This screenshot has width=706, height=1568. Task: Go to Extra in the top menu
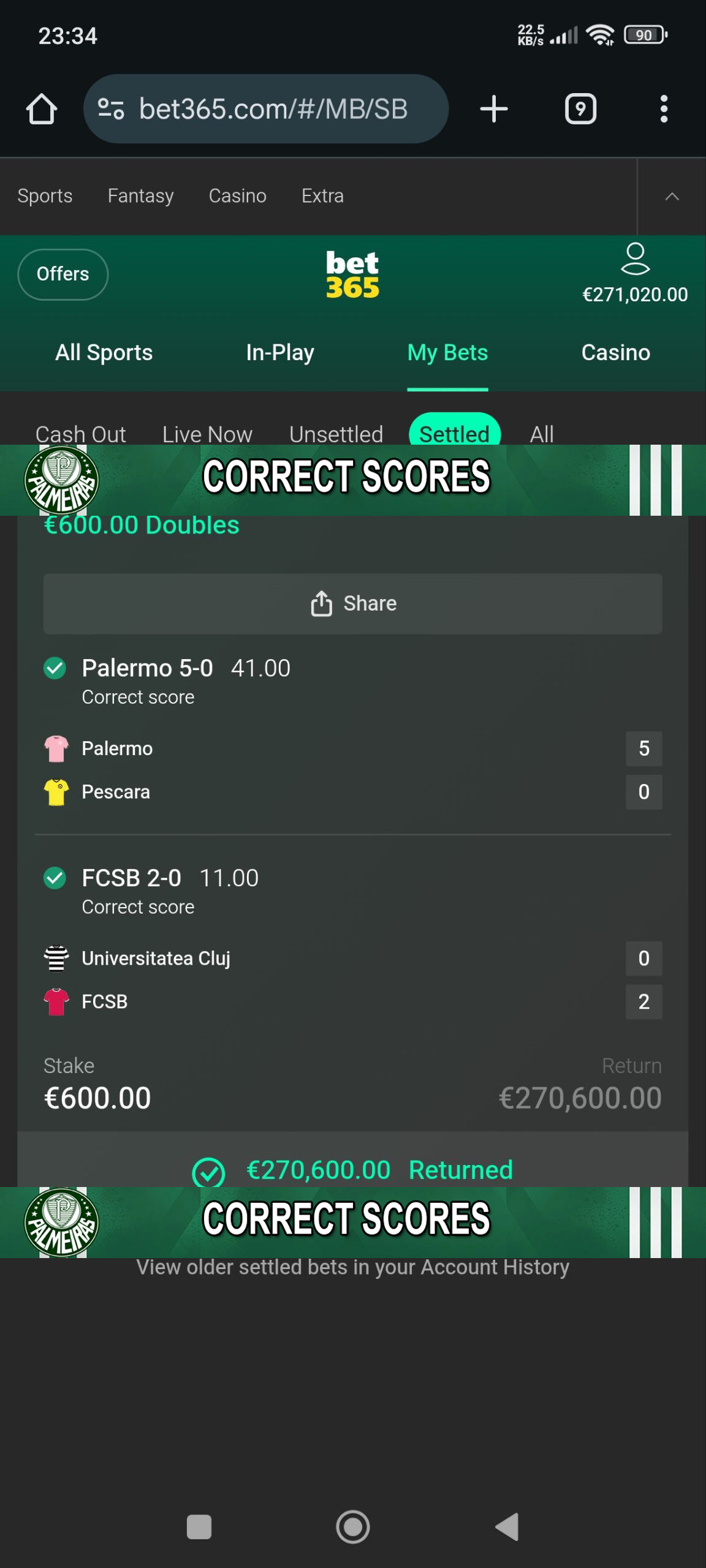pyautogui.click(x=322, y=196)
